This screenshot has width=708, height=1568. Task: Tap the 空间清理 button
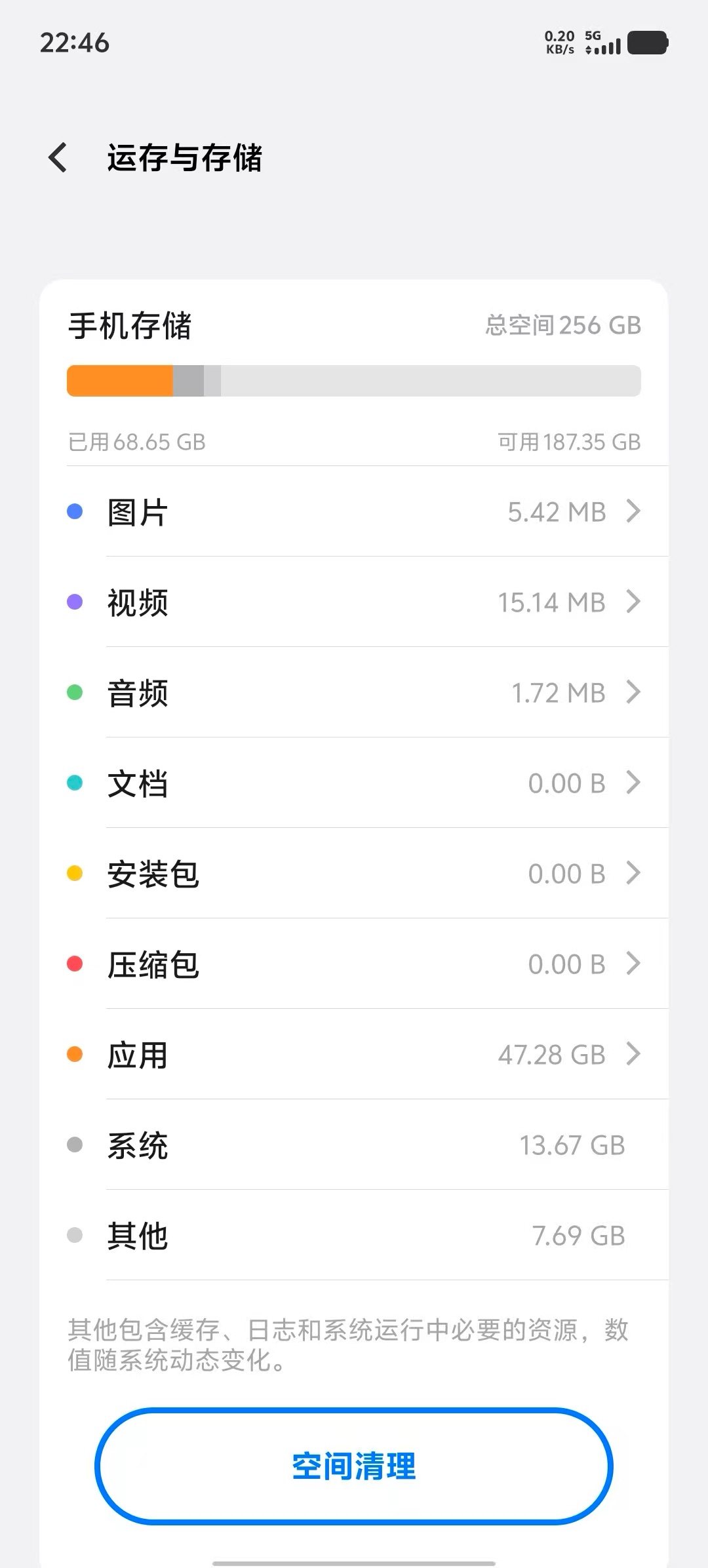[354, 1466]
